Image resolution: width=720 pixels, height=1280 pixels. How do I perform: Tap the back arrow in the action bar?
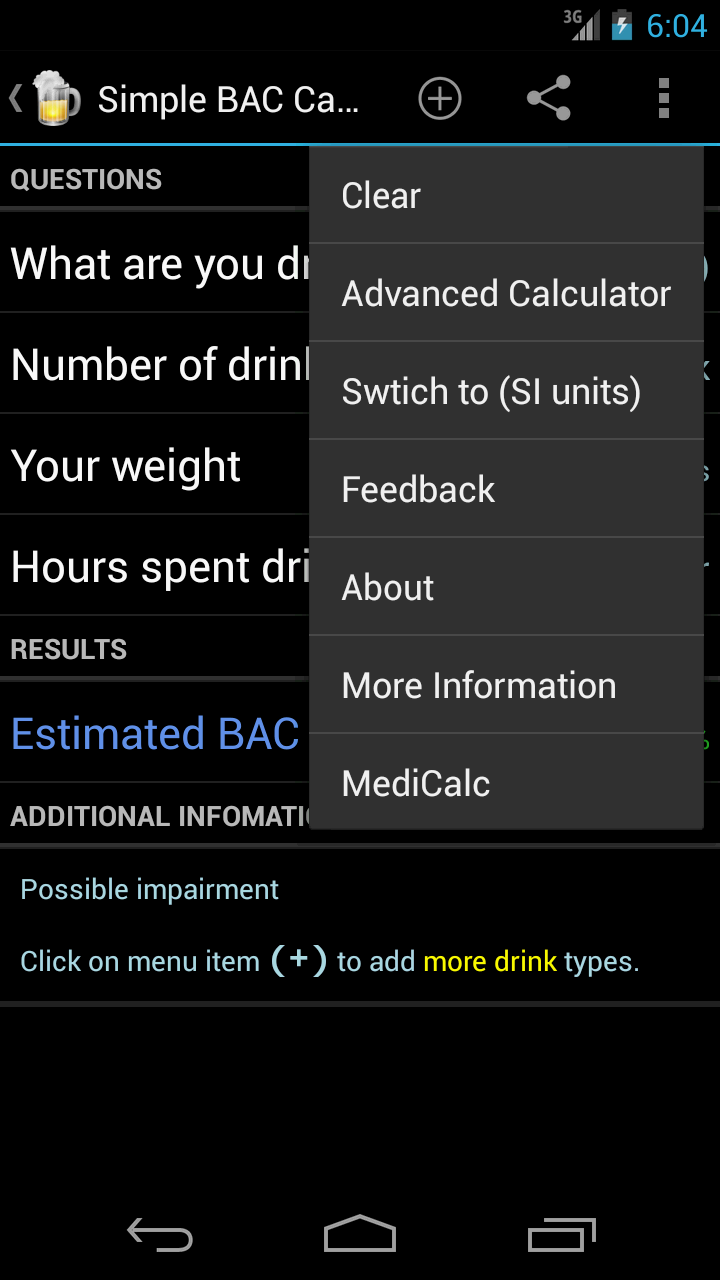pos(14,98)
